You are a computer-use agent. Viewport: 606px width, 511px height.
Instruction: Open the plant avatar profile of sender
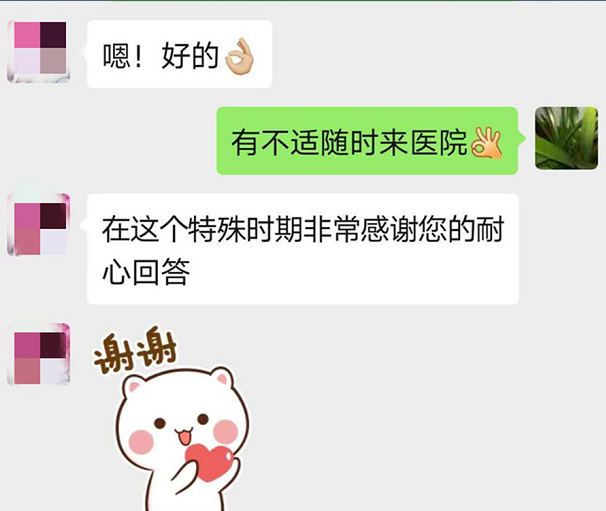pos(566,138)
